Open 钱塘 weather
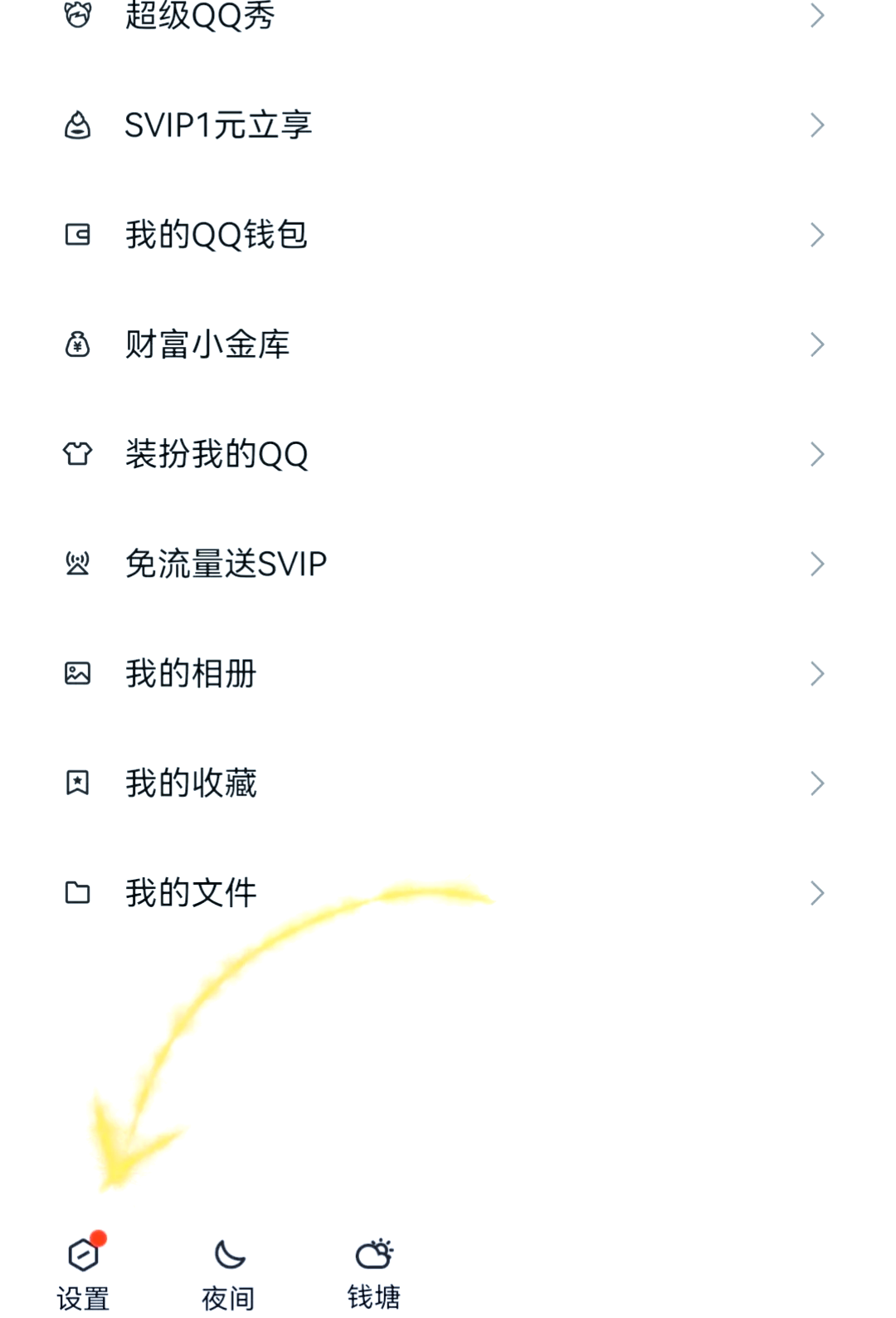Image resolution: width=896 pixels, height=1318 pixels. coord(374,1272)
